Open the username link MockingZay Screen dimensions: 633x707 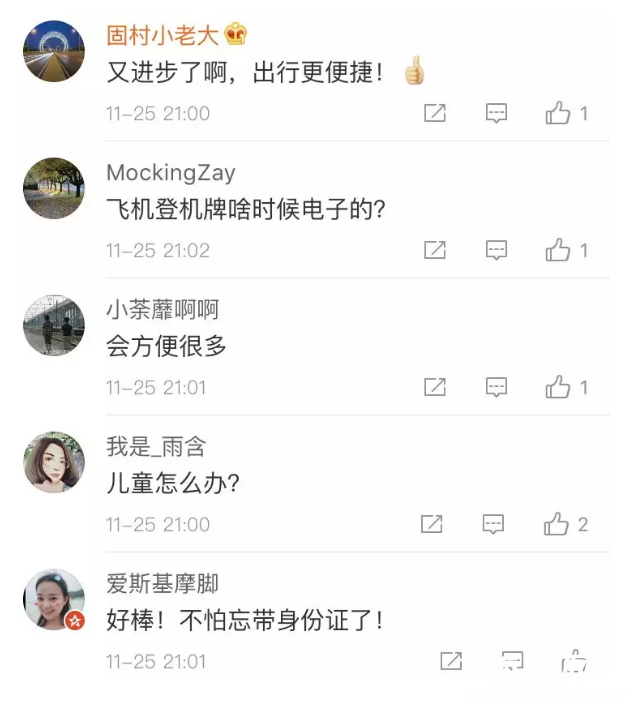point(170,173)
